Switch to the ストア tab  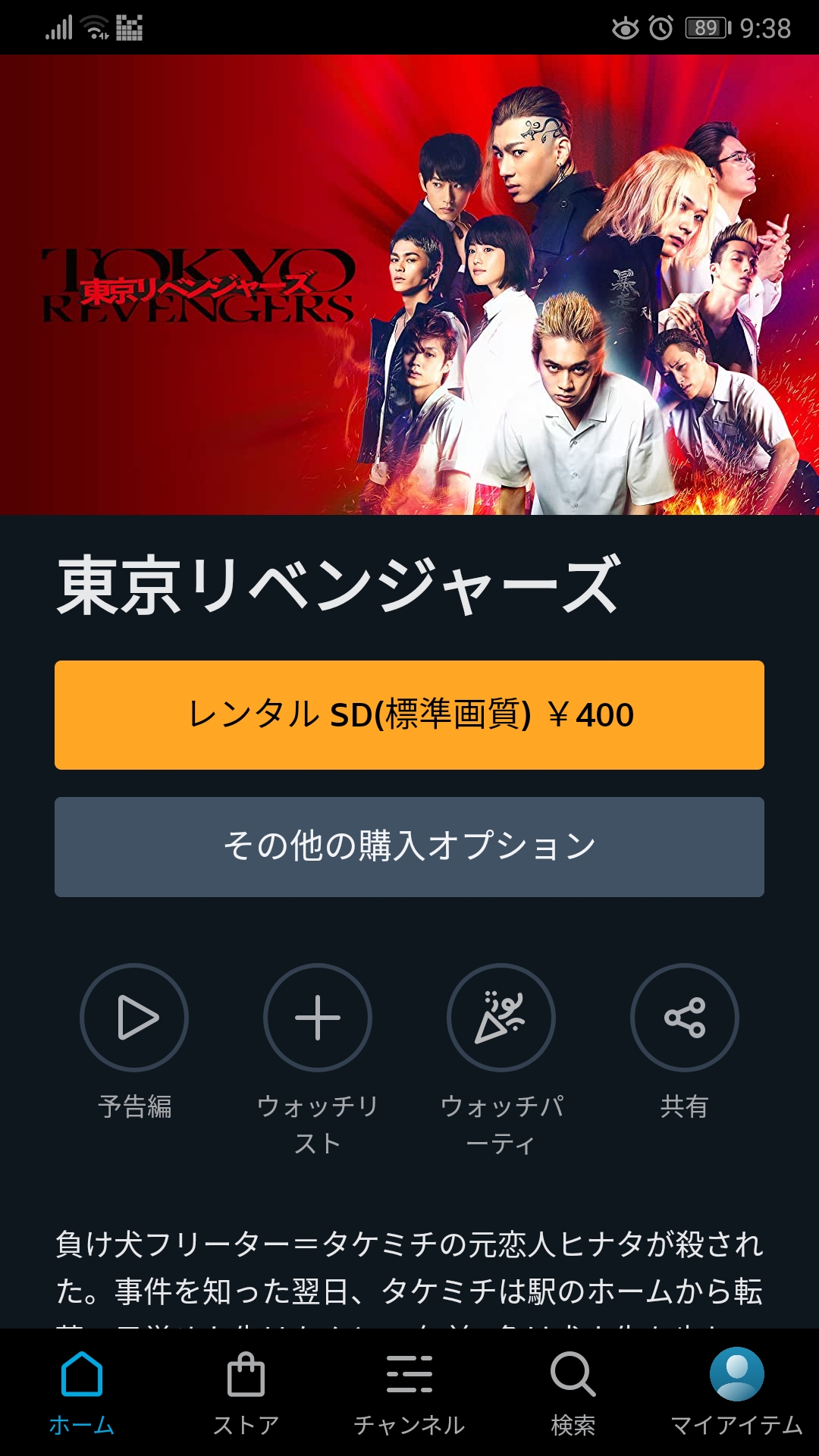point(246,1393)
